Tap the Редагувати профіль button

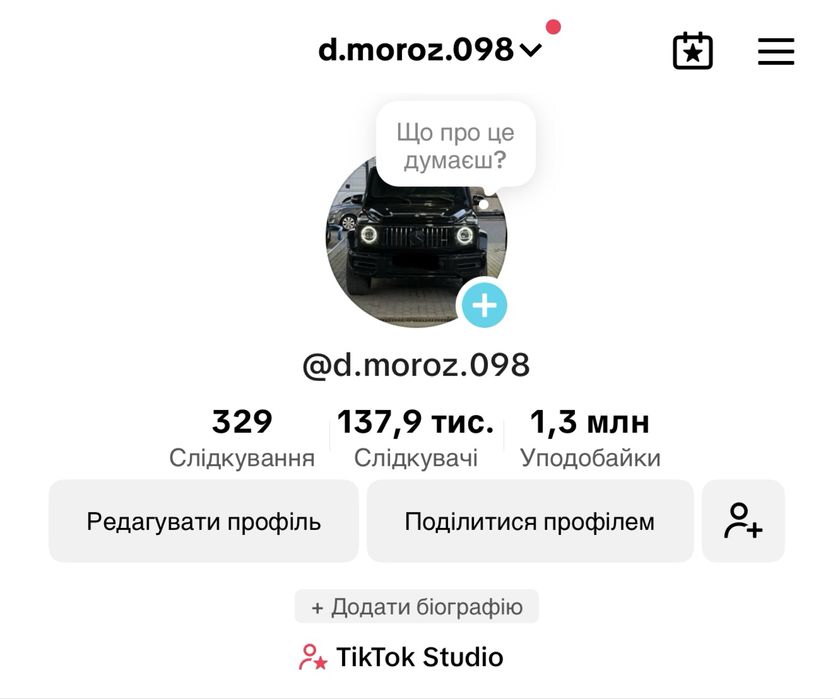pos(204,521)
